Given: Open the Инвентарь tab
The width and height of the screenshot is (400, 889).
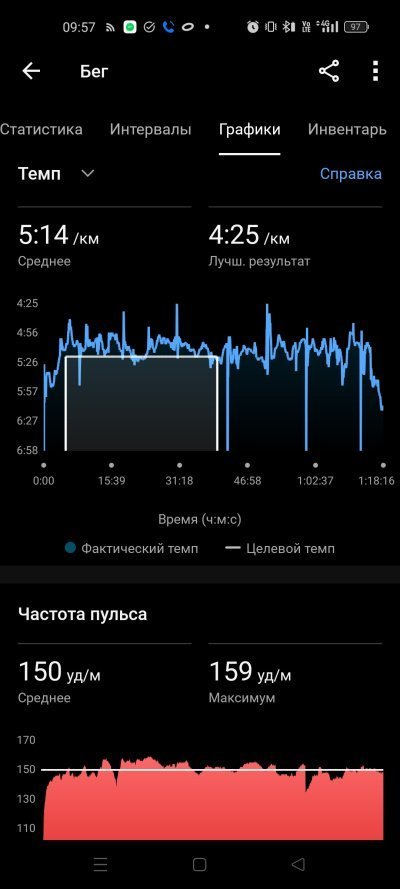Looking at the screenshot, I should [347, 129].
